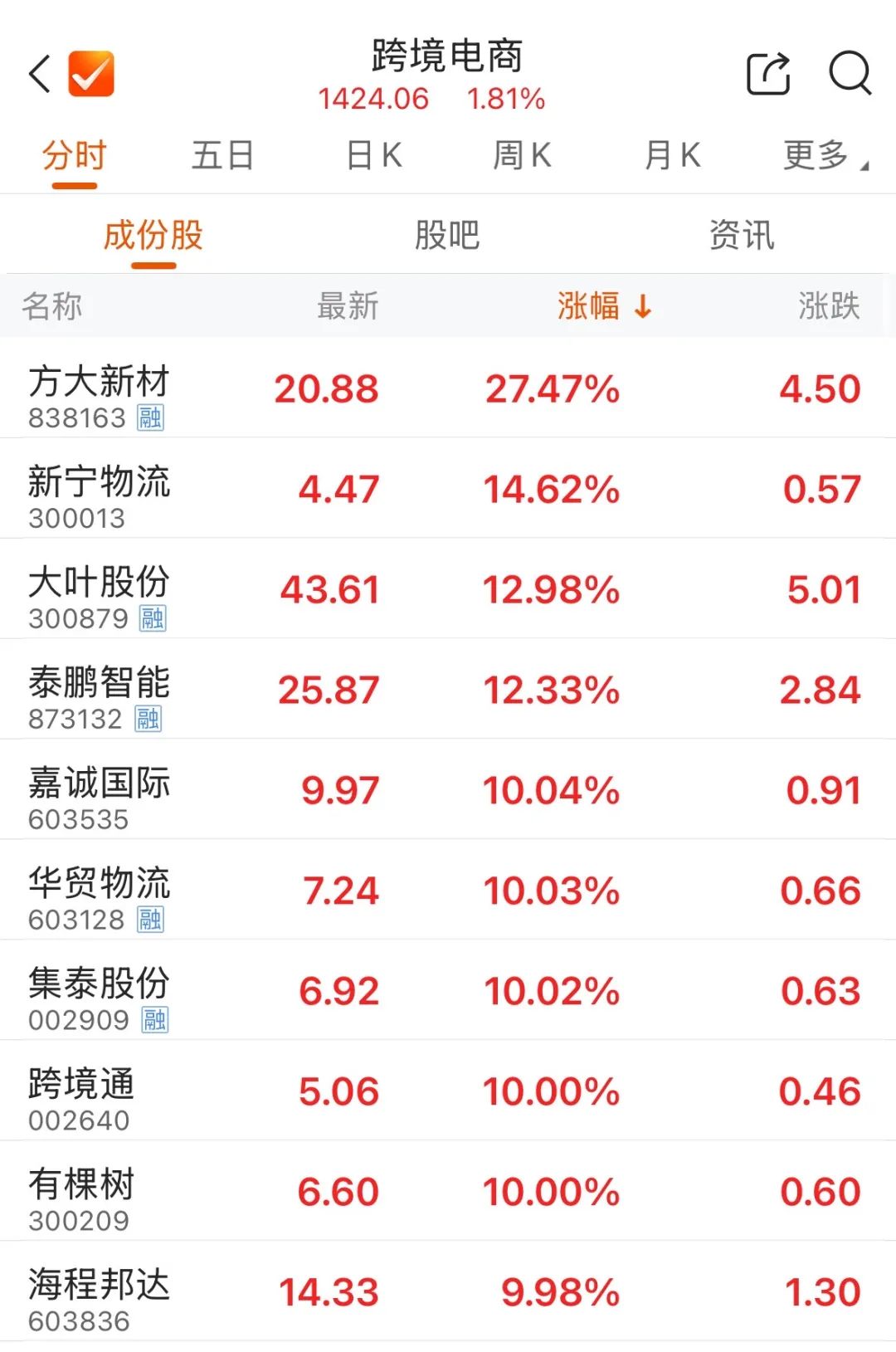The image size is (896, 1352).
Task: Open stock 海程邦达 603836
Action: [x=100, y=1294]
